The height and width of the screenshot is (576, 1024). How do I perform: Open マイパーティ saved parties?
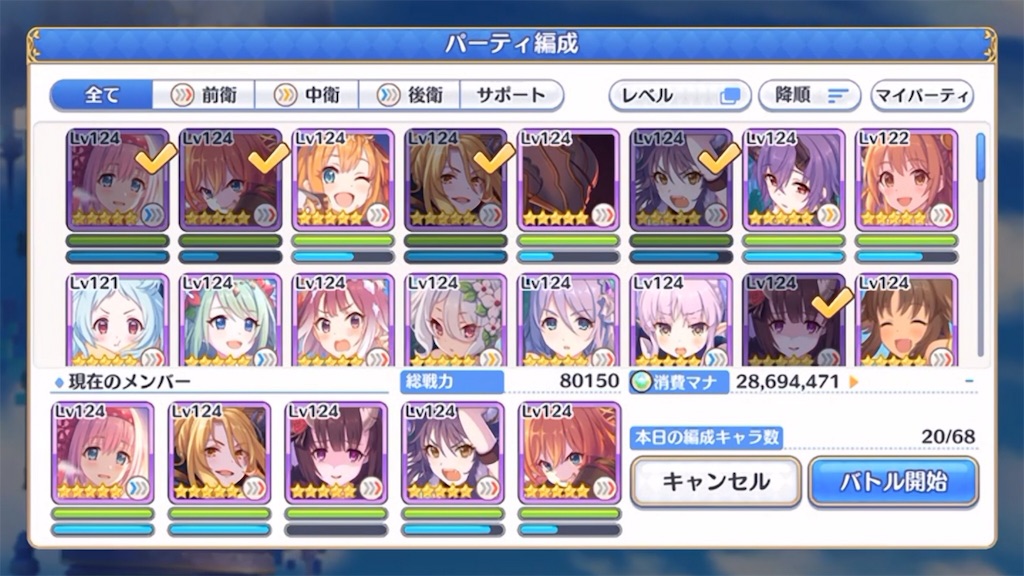[921, 95]
